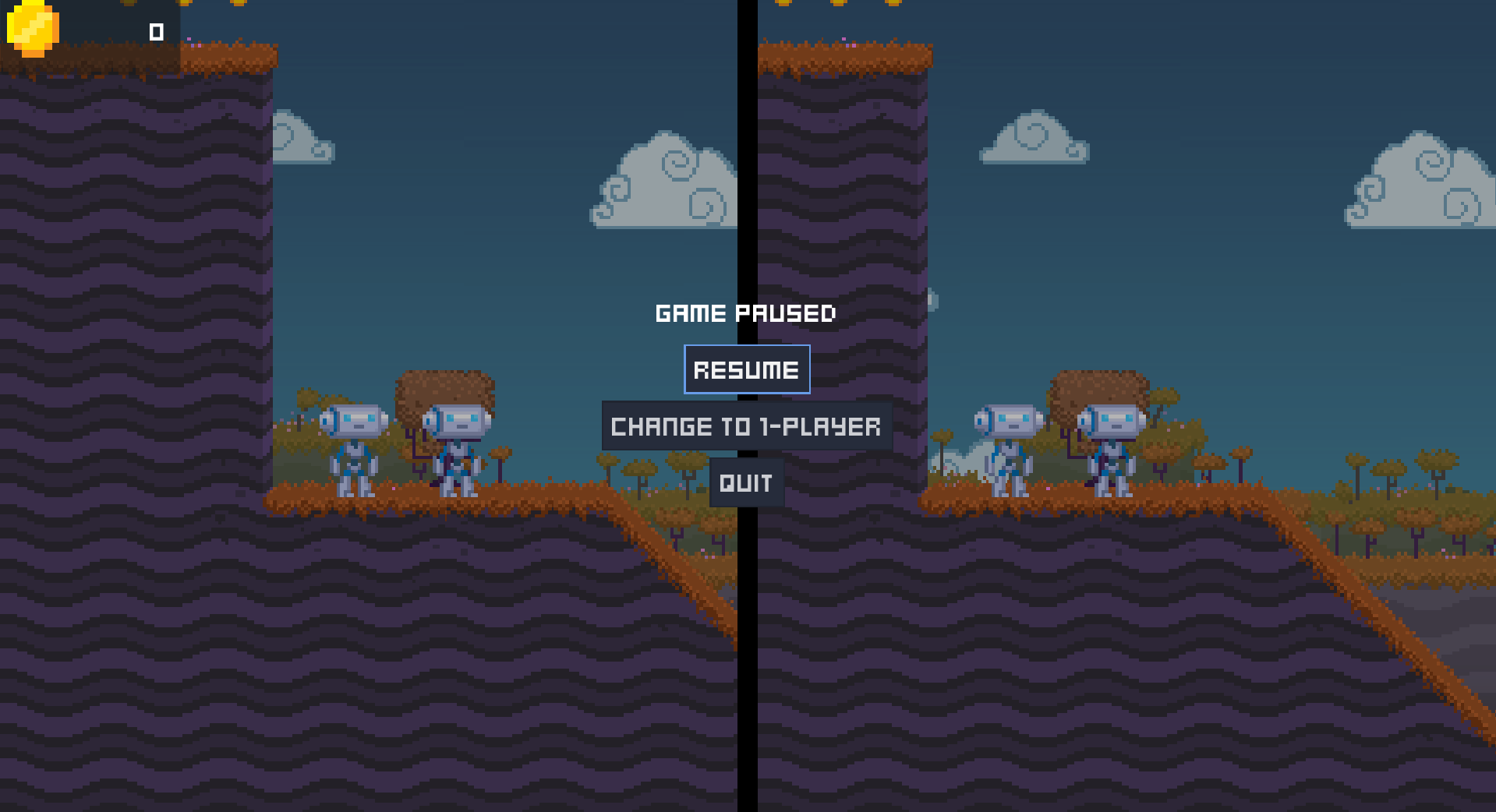Quit the game
1496x812 pixels.
click(x=746, y=483)
